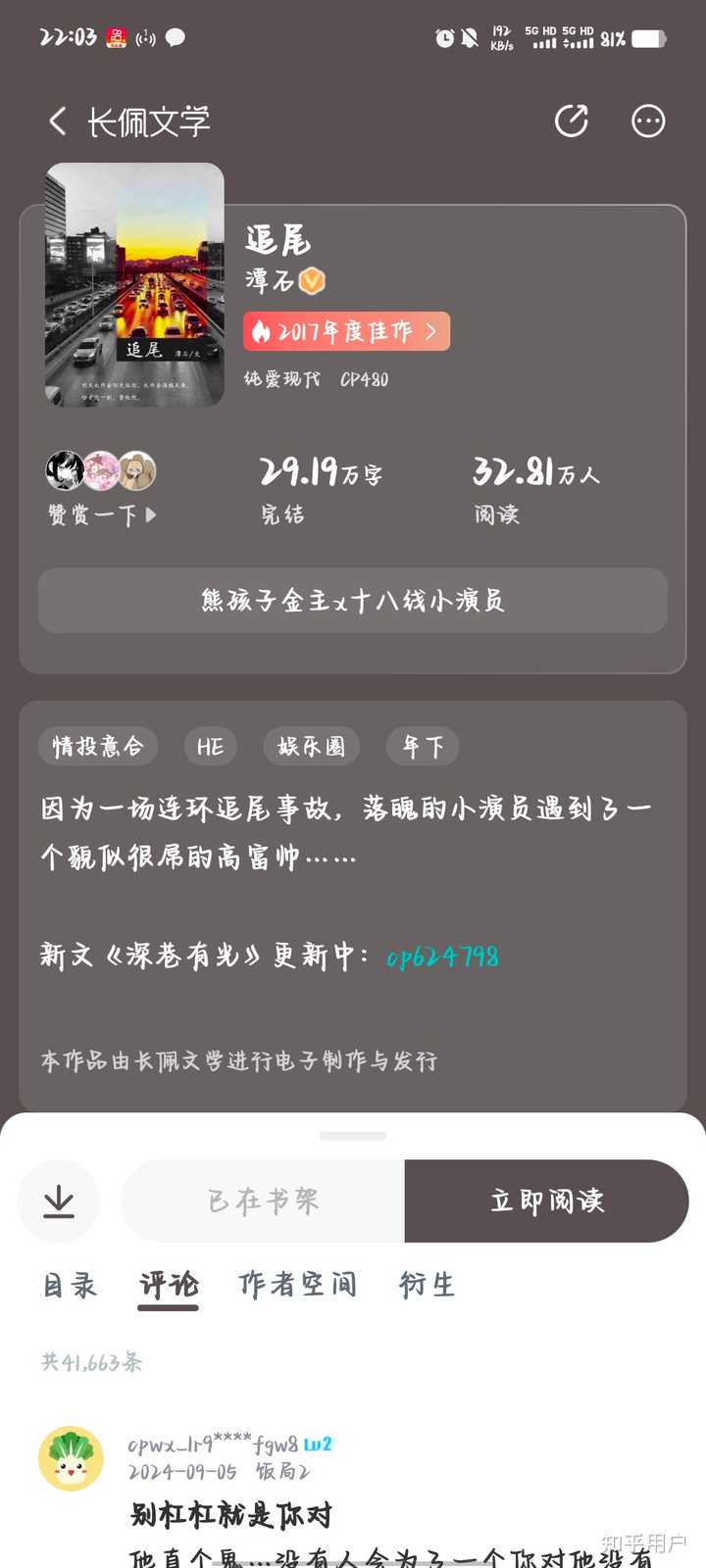Select the 娱乐圈 tag
This screenshot has height=1568, width=706.
(x=311, y=747)
